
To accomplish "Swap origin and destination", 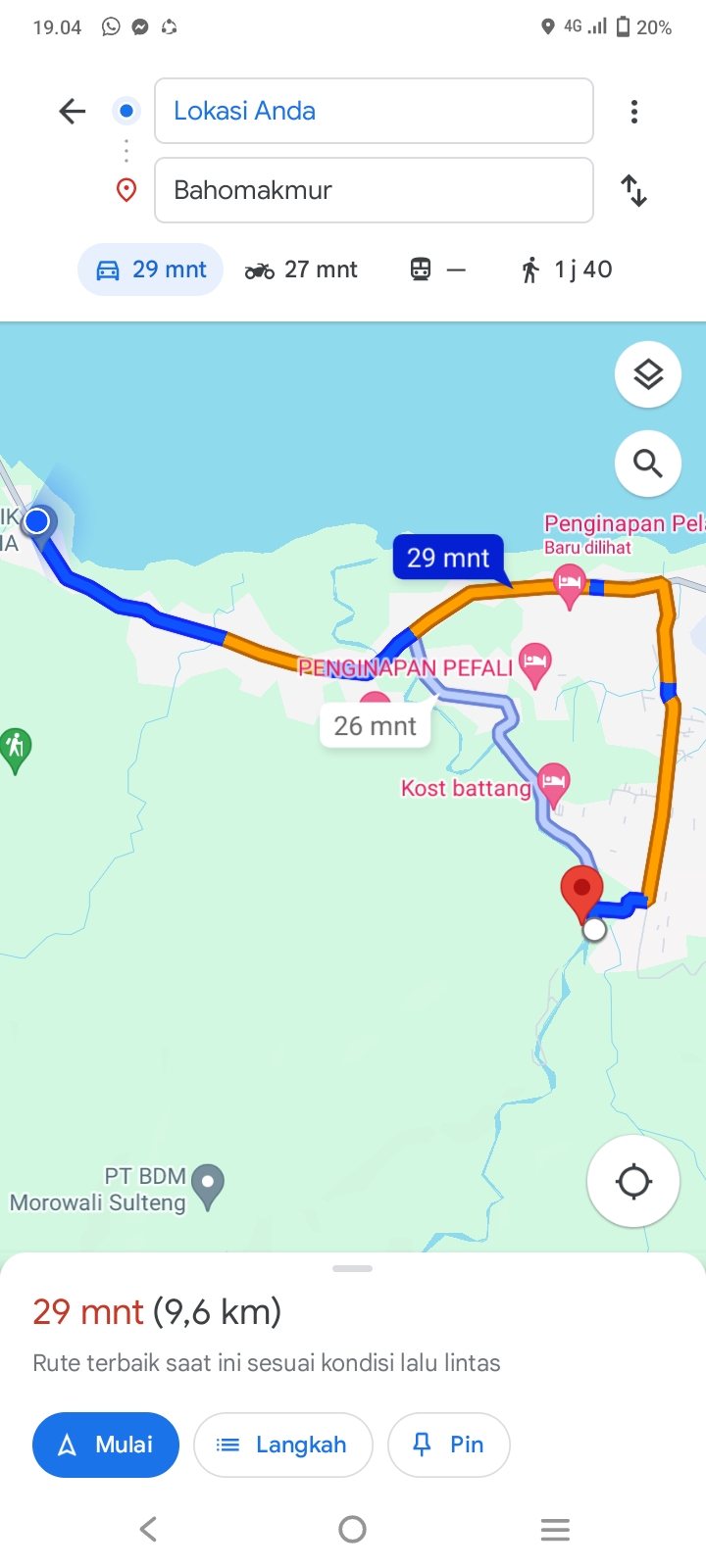I will 634,190.
